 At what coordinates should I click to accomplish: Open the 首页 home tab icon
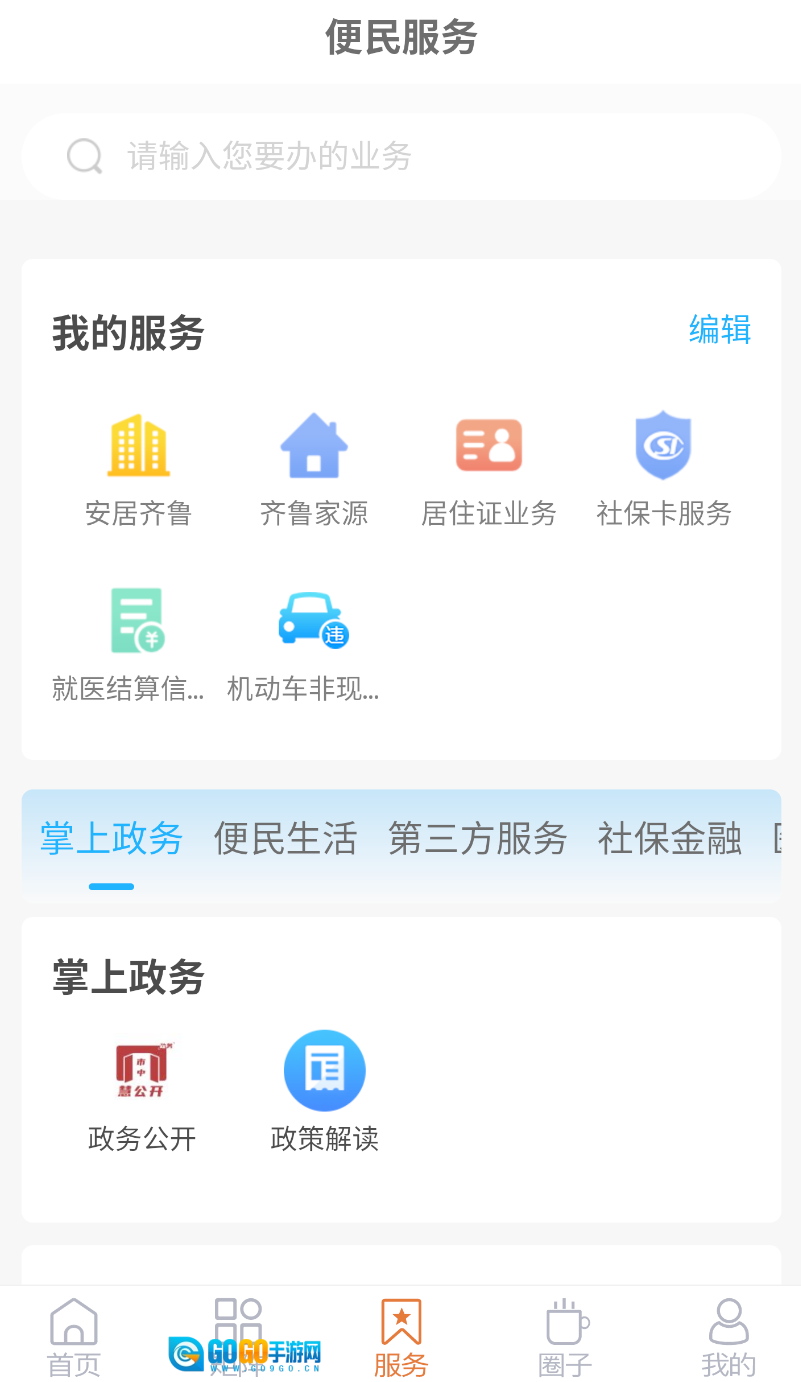(73, 1322)
